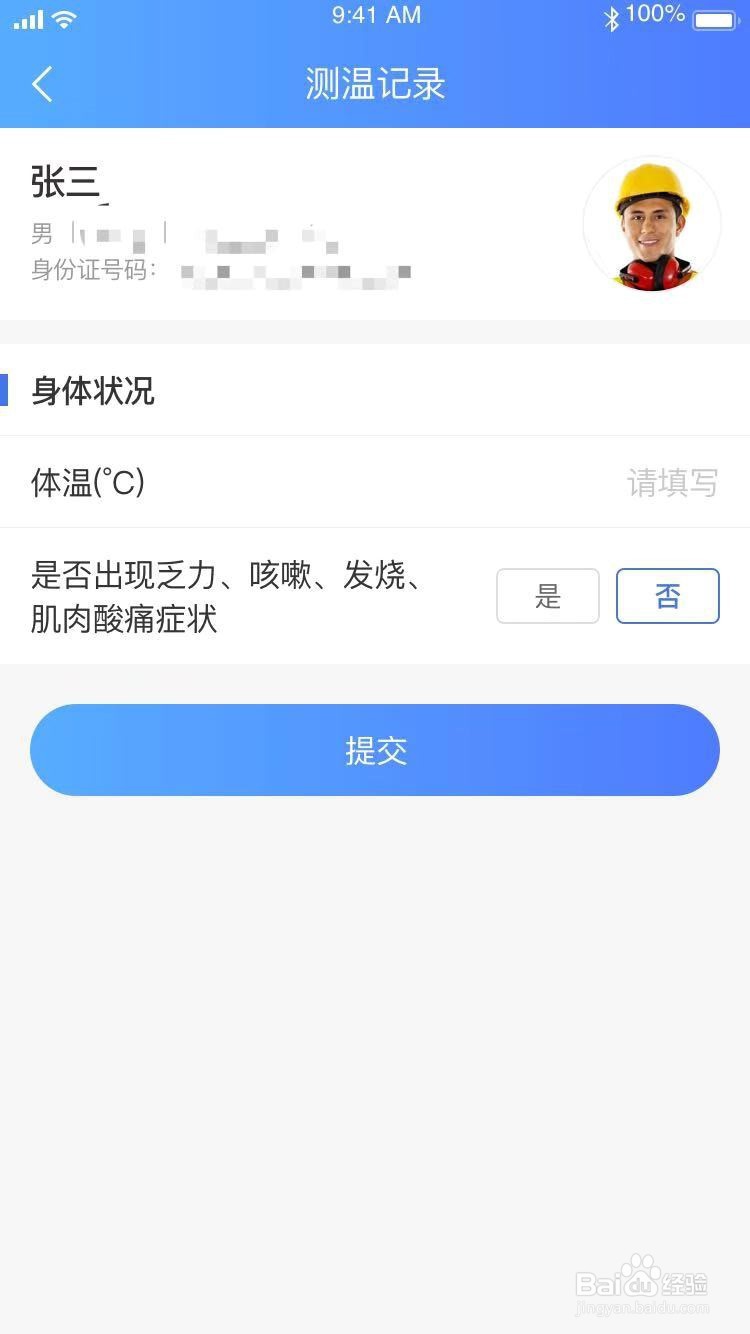Image resolution: width=750 pixels, height=1334 pixels.
Task: Click the worker profile photo
Action: coord(651,224)
